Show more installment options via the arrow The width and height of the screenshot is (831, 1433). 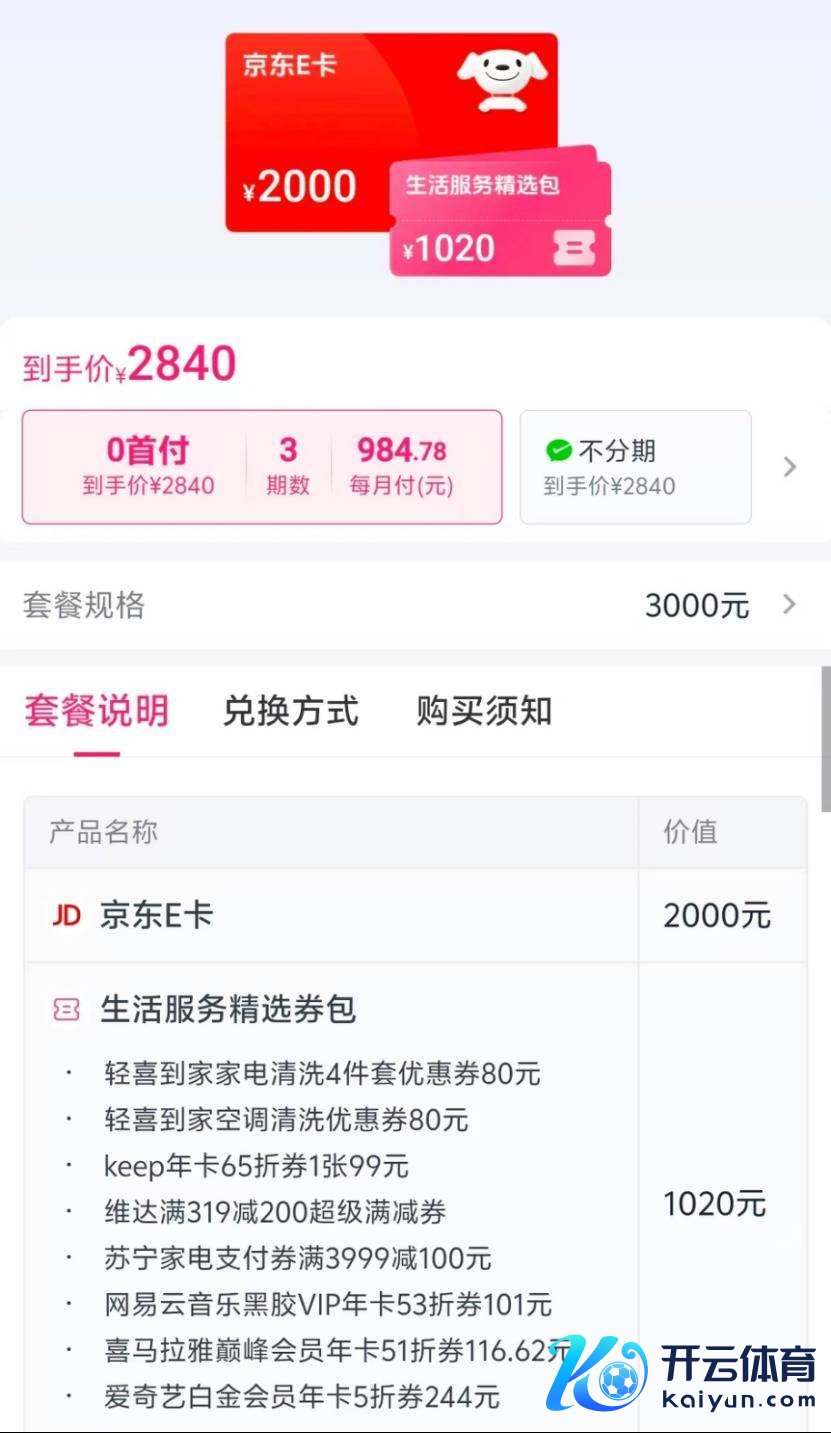coord(790,467)
